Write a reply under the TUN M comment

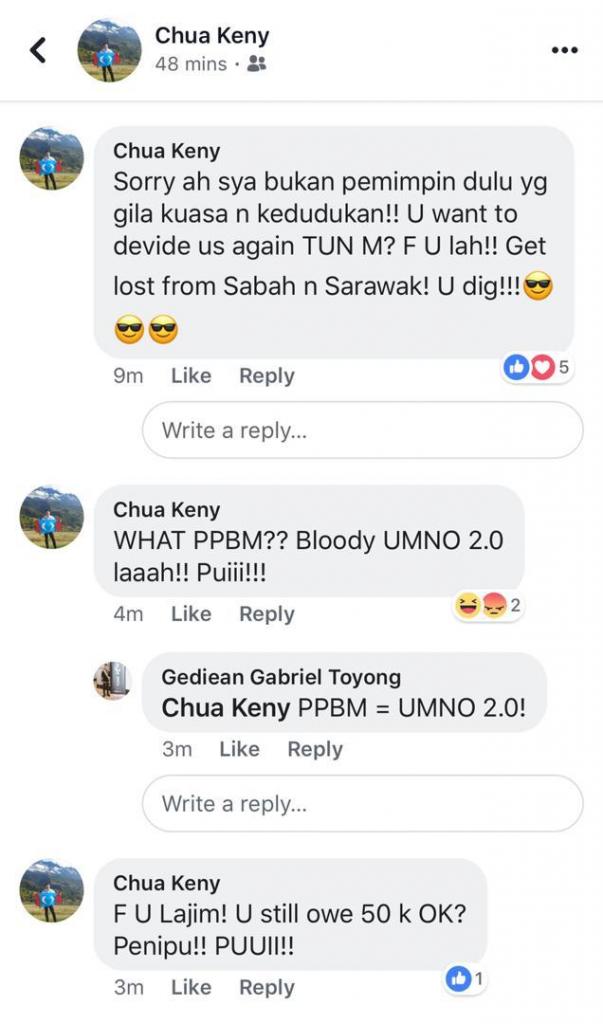click(x=362, y=431)
